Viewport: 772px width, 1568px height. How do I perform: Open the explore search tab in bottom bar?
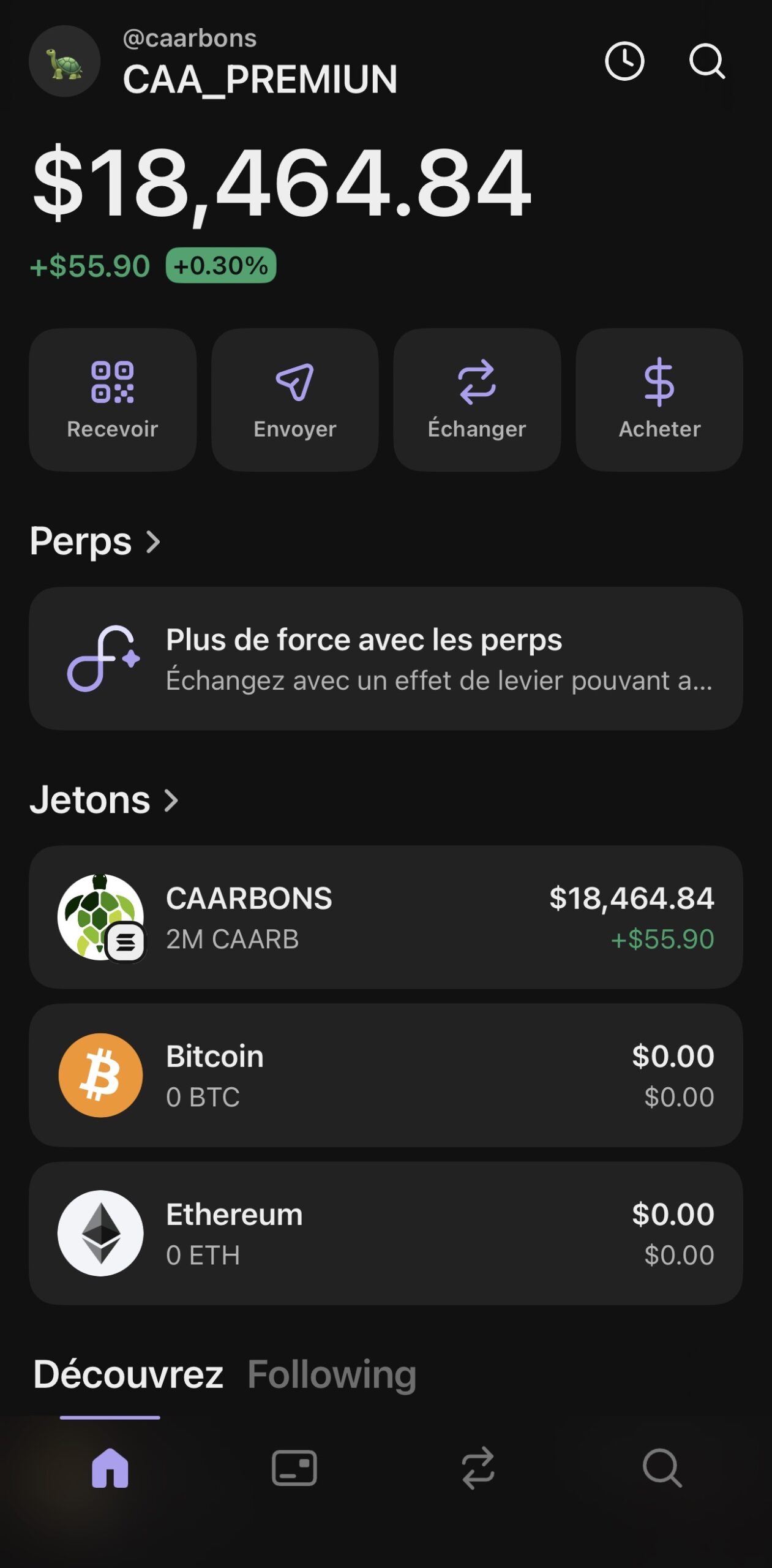pyautogui.click(x=662, y=1468)
